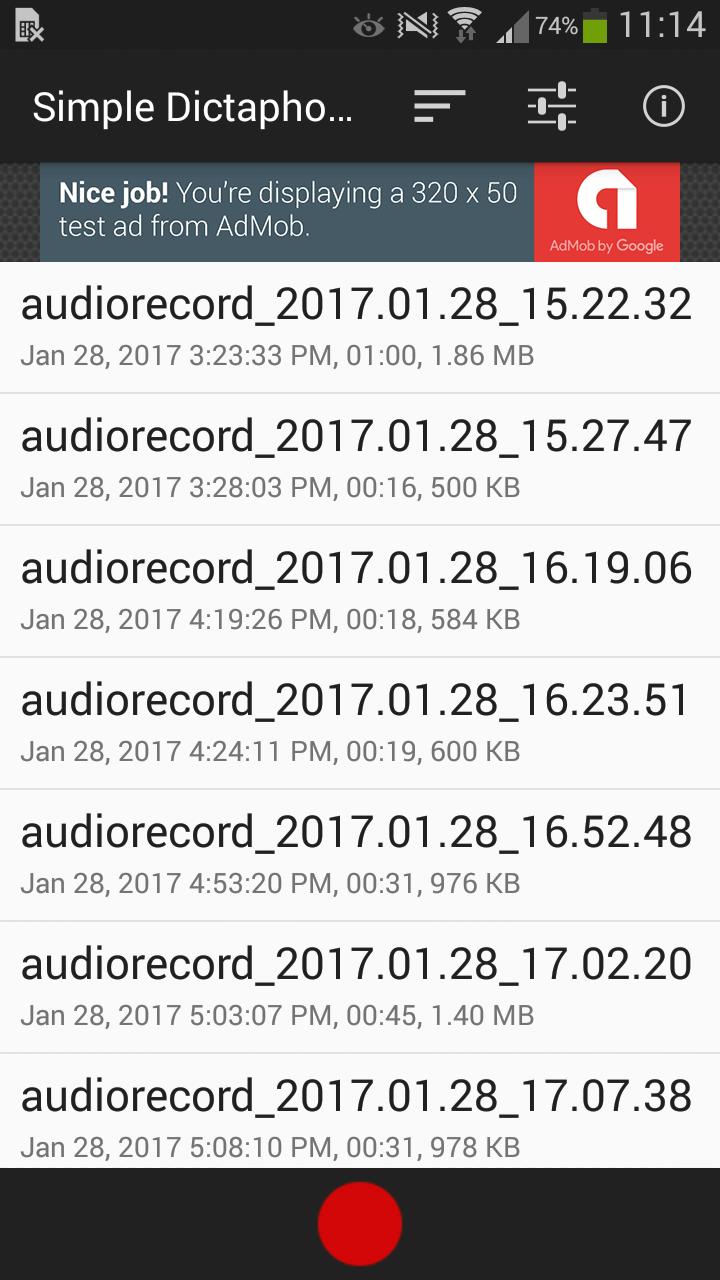
Task: Select recording audiorecord_2017.01.28_15.27.47
Action: point(360,459)
